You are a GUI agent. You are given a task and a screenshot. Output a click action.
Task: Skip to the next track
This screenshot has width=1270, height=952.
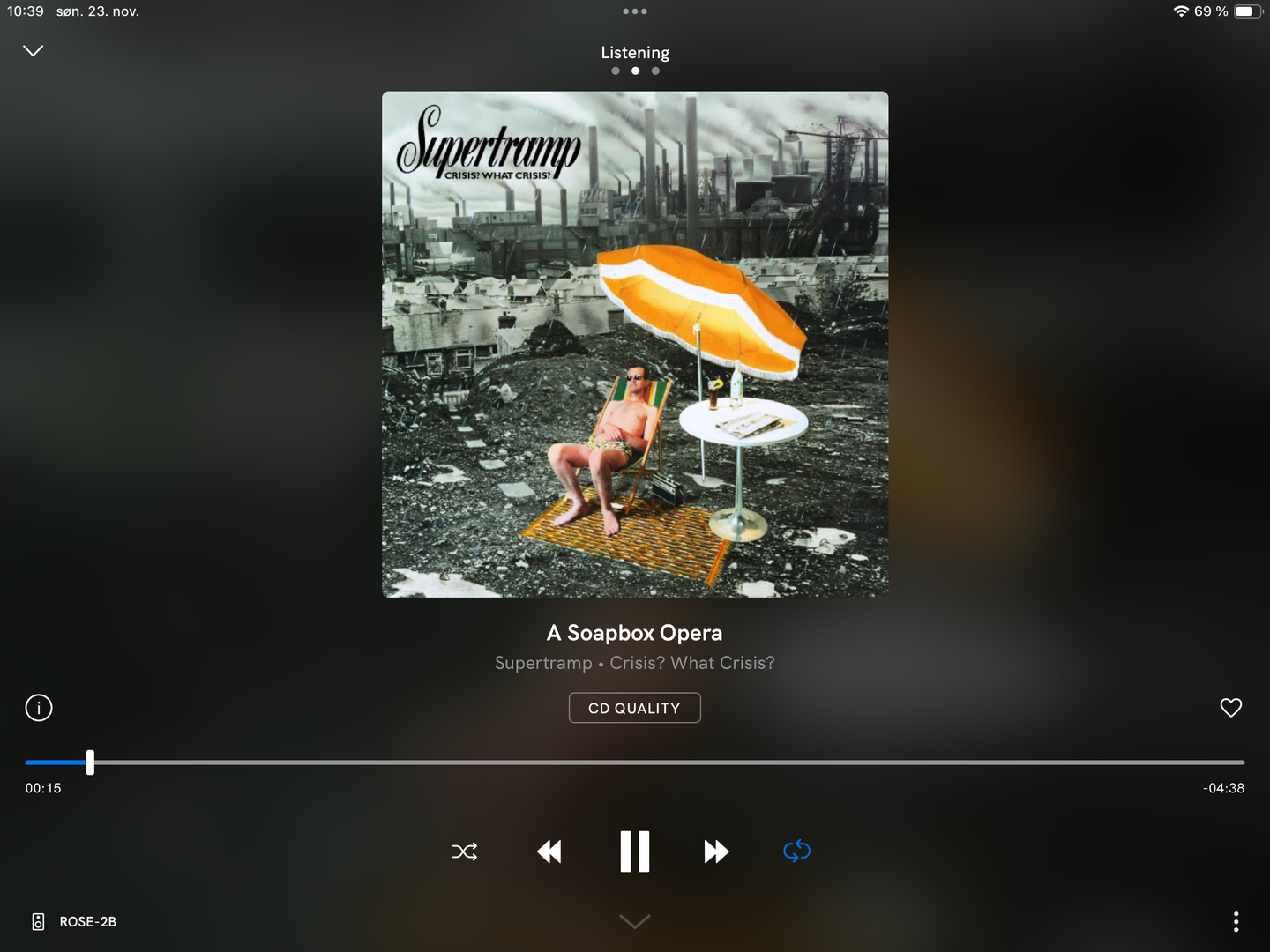(716, 852)
